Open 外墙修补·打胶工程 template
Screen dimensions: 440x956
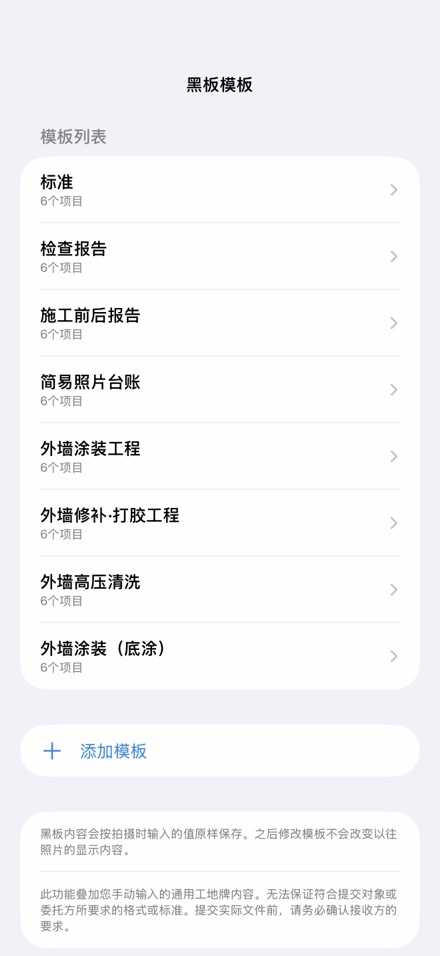tap(220, 523)
